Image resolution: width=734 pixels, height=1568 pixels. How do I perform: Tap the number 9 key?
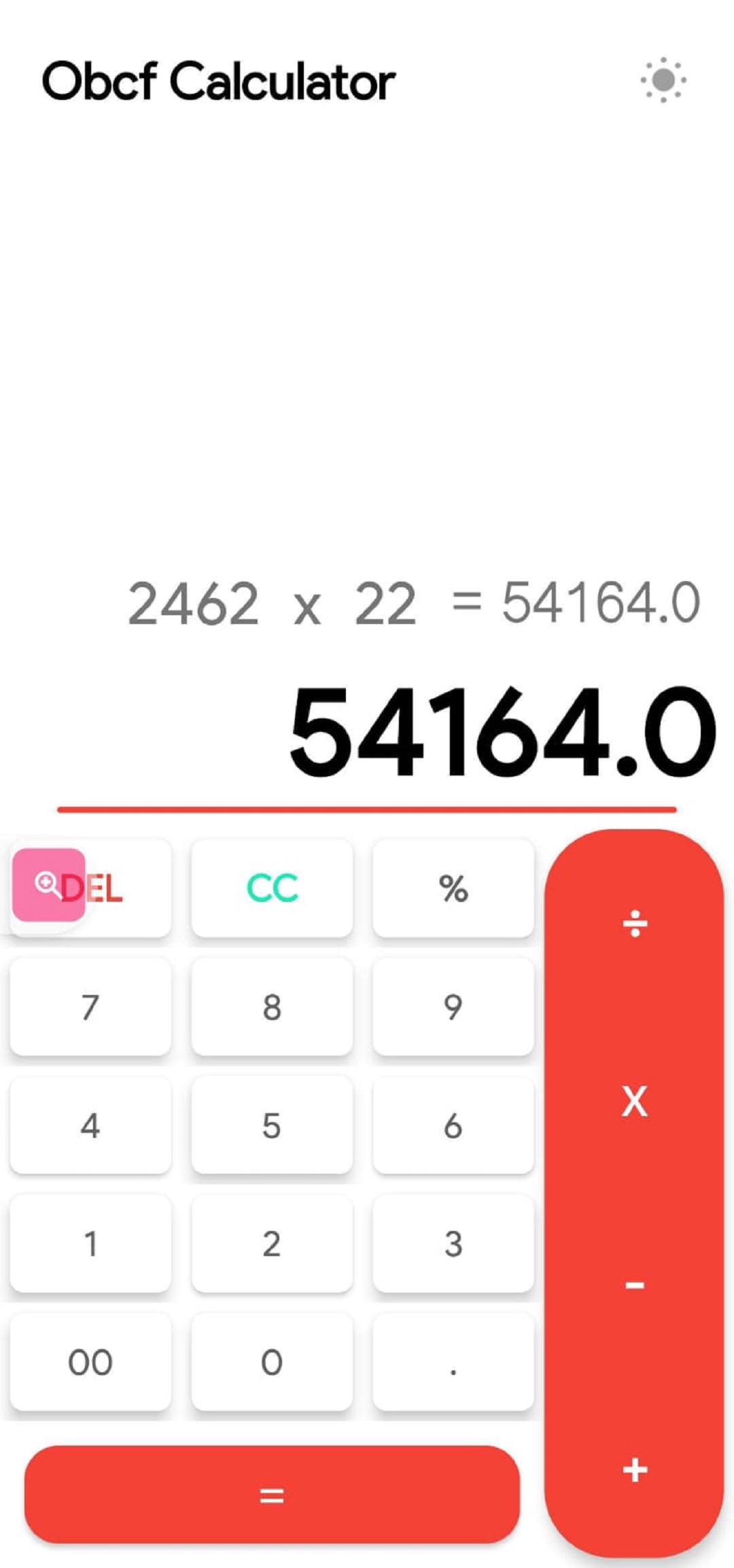(x=453, y=1007)
